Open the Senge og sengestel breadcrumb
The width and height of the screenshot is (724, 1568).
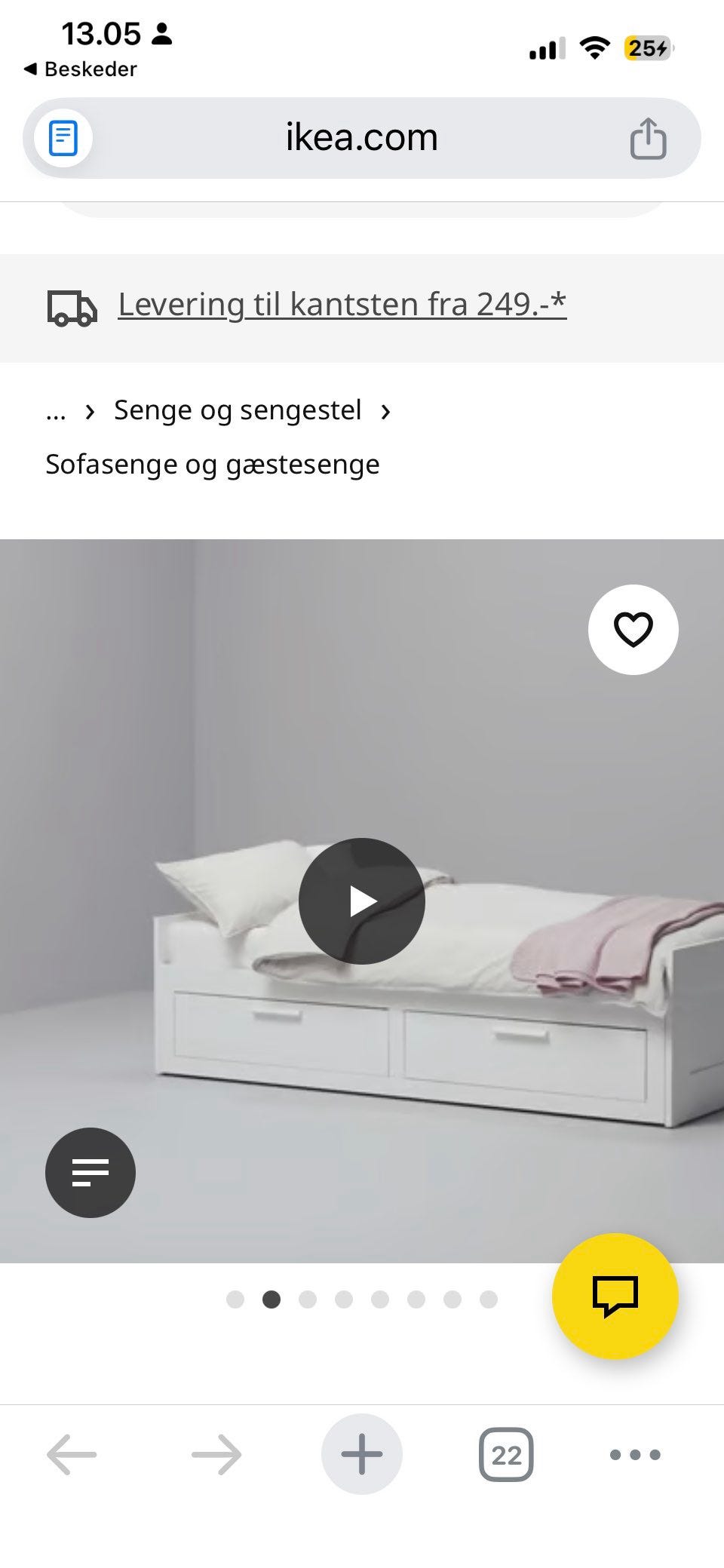pos(237,410)
